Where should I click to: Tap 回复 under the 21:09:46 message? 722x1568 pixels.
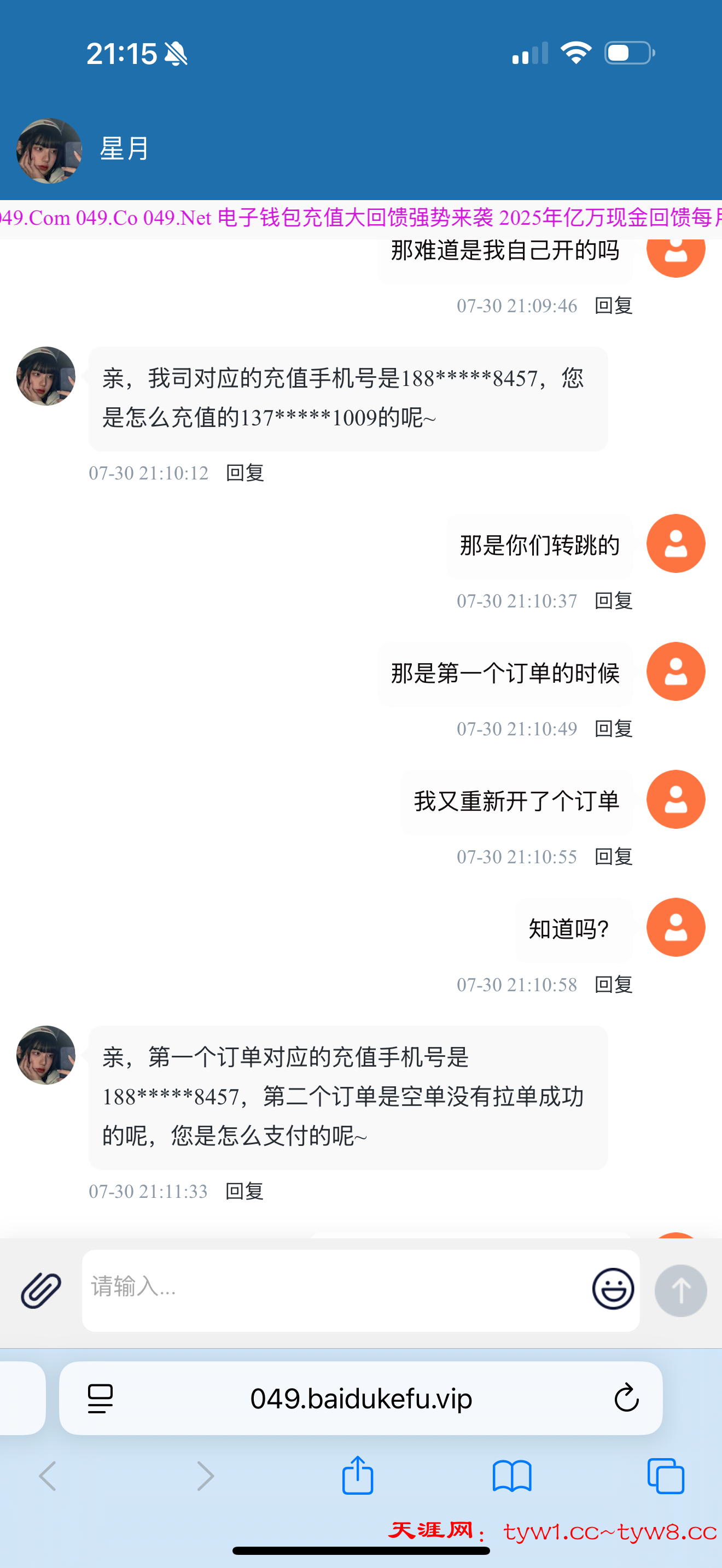pyautogui.click(x=613, y=306)
